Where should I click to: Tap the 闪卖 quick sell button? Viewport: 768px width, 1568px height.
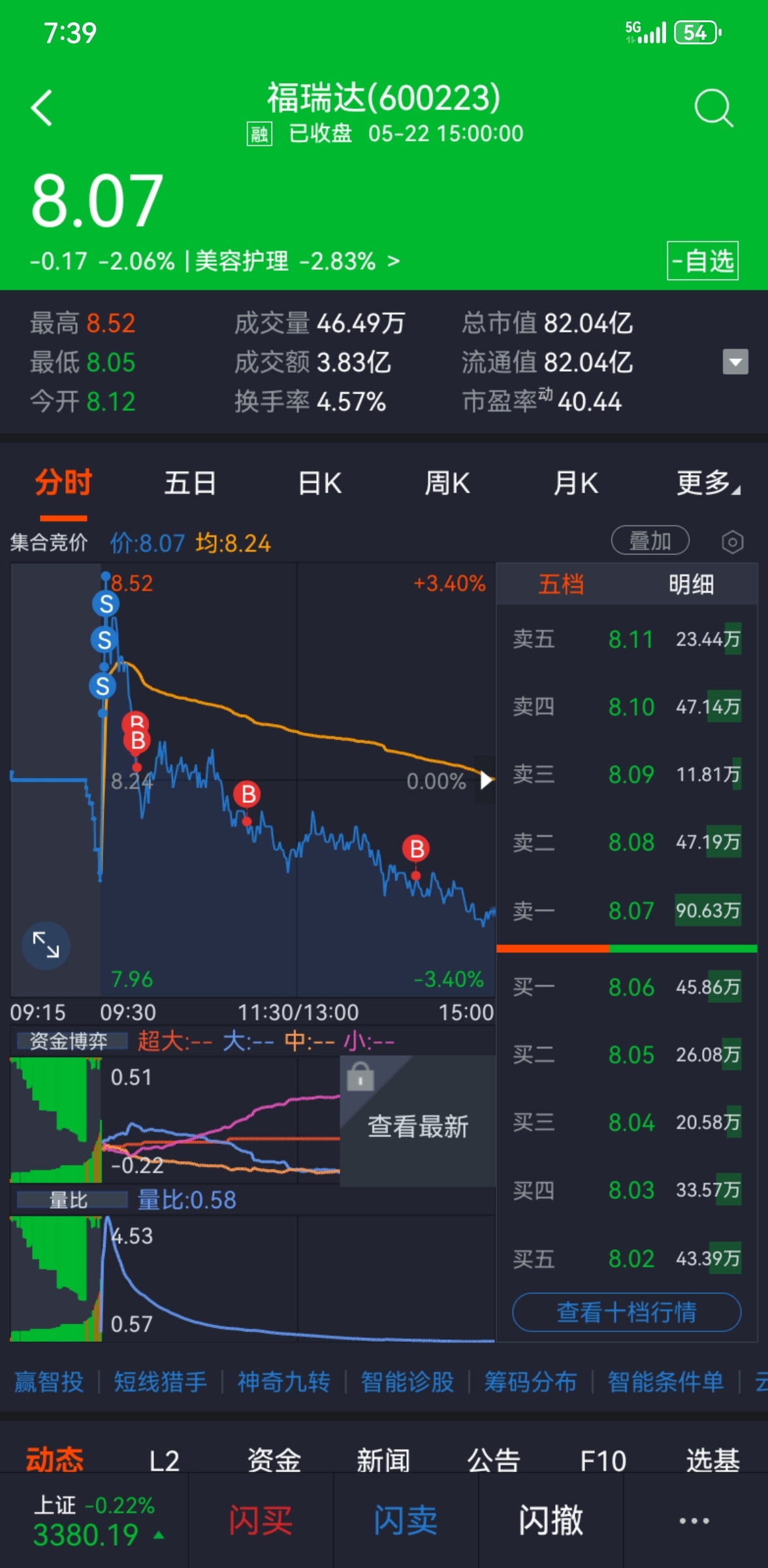pos(406,1520)
